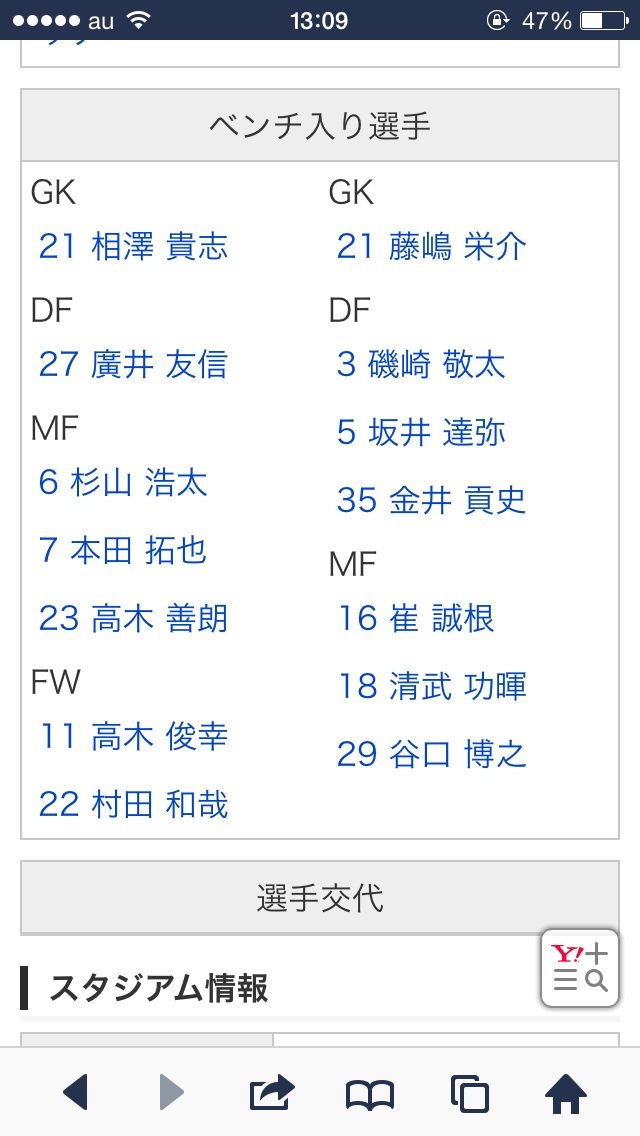The width and height of the screenshot is (640, 1136).
Task: Open 杉山 浩太 player link
Action: [123, 483]
